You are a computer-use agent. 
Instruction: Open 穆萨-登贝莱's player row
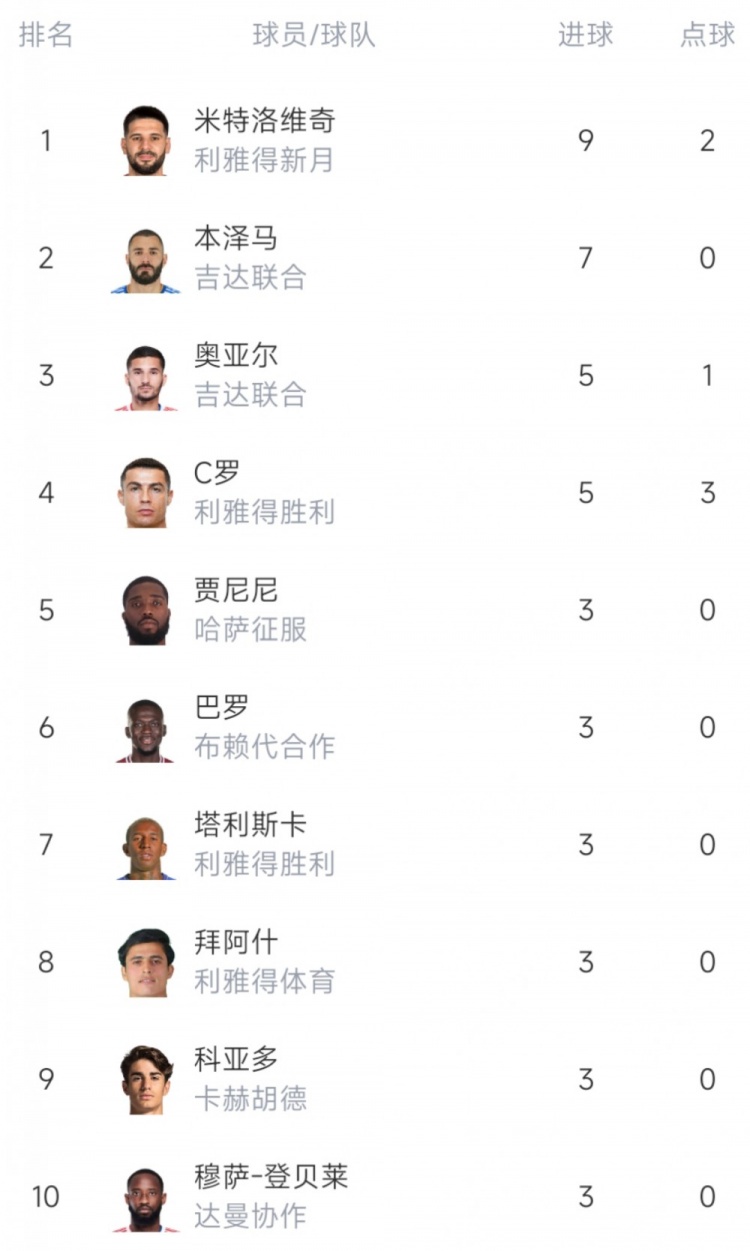375,1195
